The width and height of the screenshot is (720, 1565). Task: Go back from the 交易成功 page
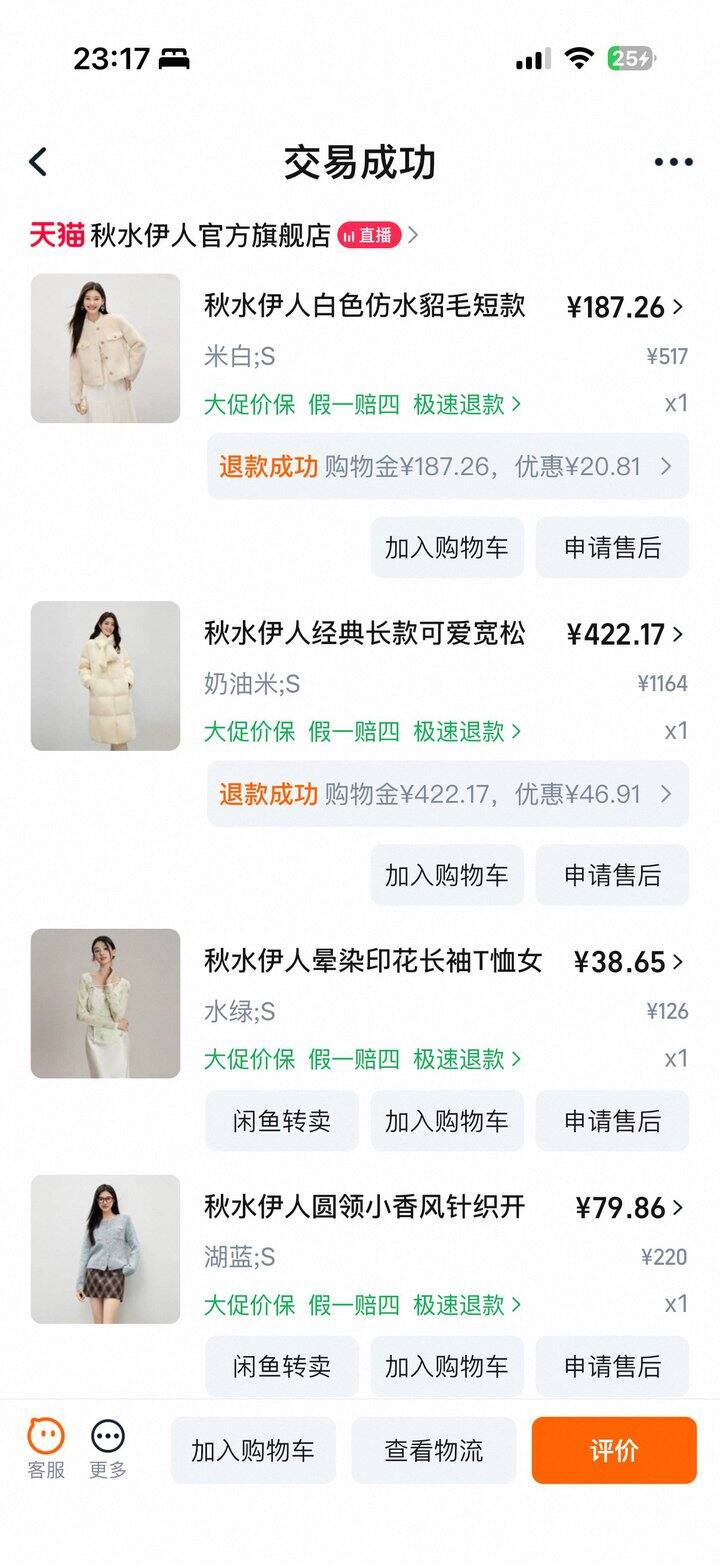point(38,162)
